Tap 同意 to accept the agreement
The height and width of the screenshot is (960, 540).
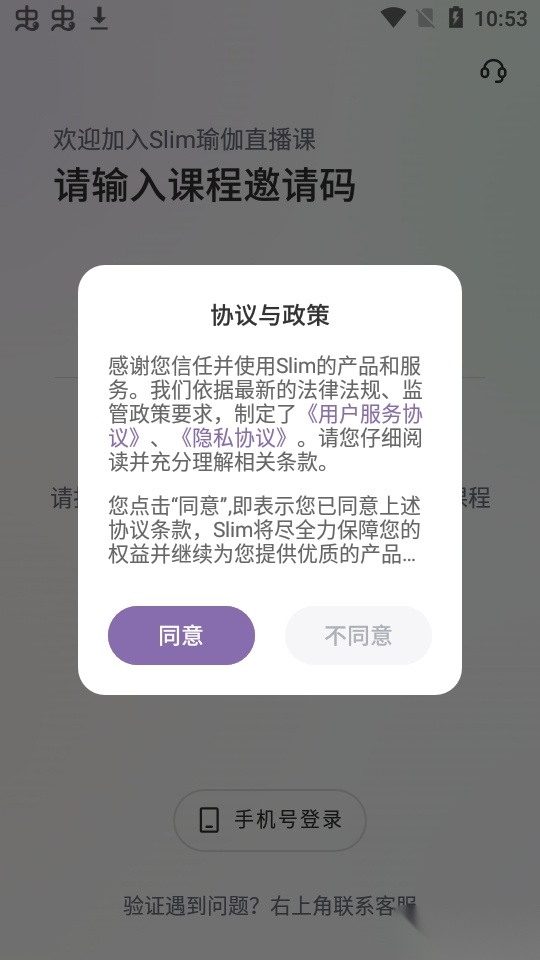coord(181,635)
